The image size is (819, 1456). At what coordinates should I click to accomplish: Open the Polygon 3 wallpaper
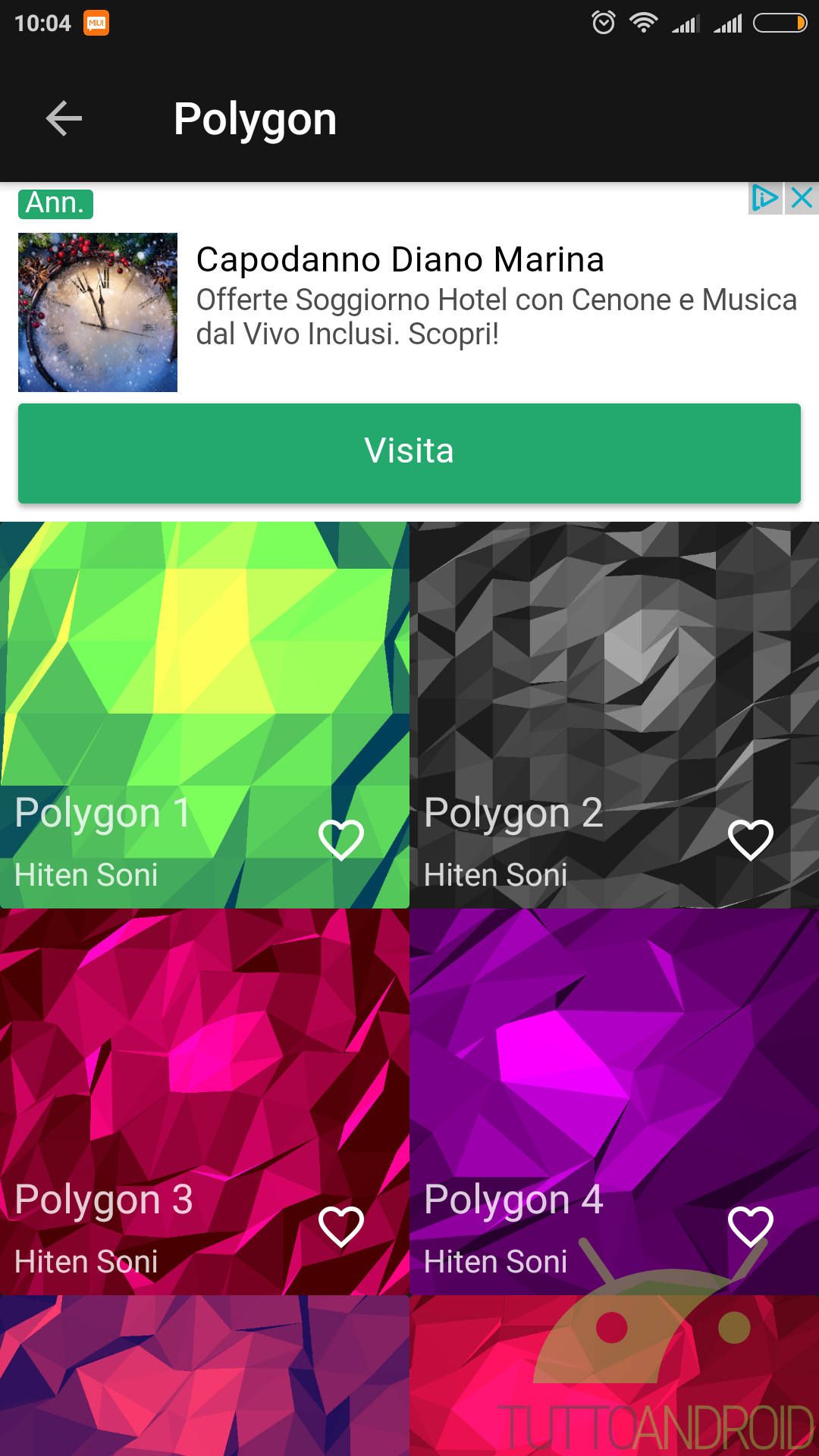(205, 1101)
